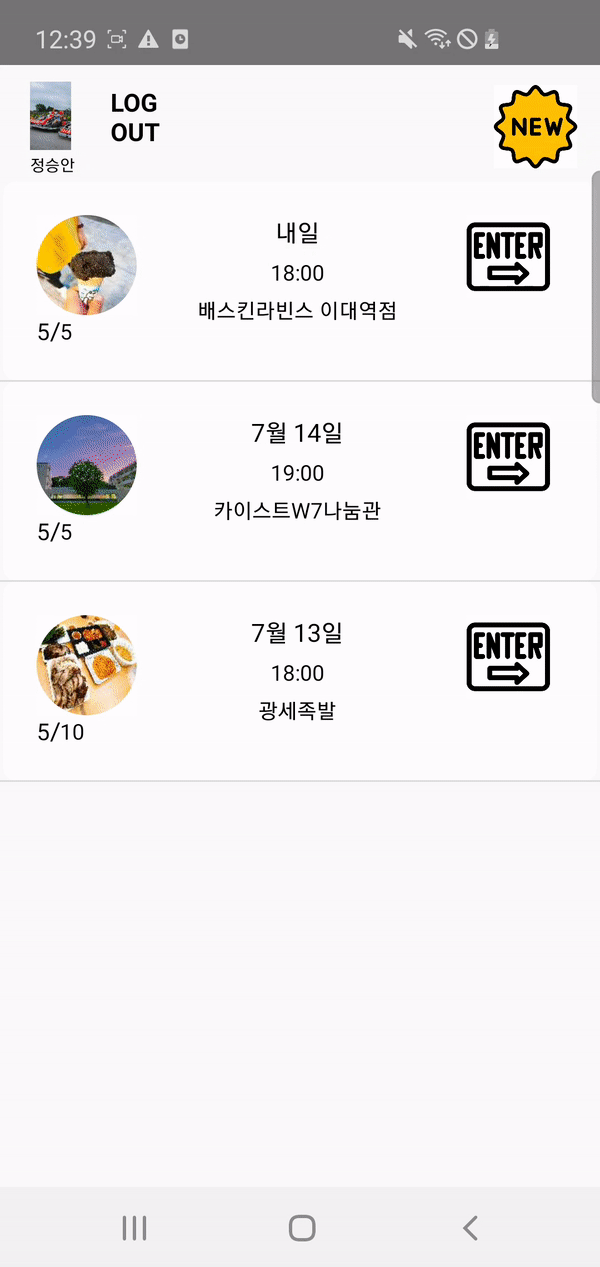Go back with the system back button

tap(470, 1228)
